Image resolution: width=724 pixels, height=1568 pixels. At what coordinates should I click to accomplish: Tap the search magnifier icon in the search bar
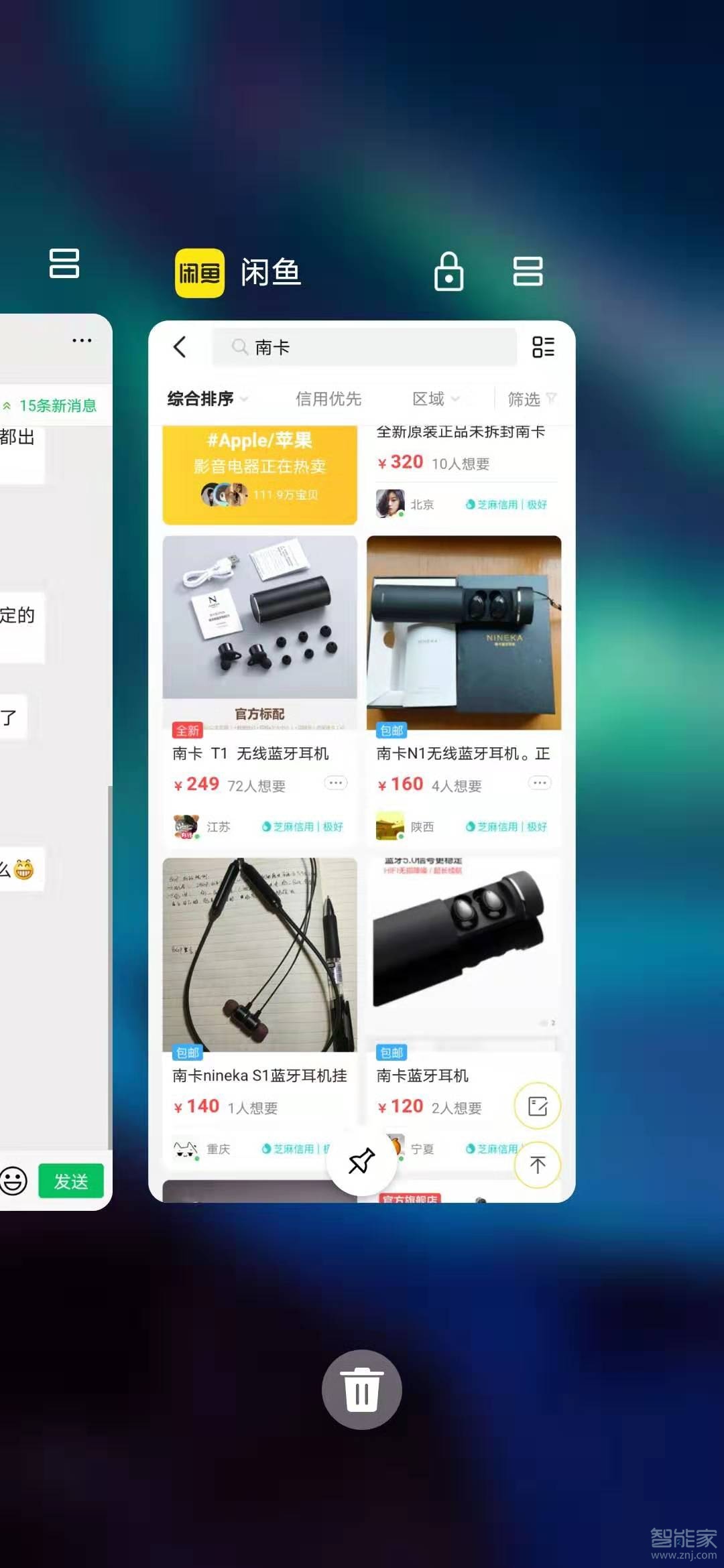239,347
